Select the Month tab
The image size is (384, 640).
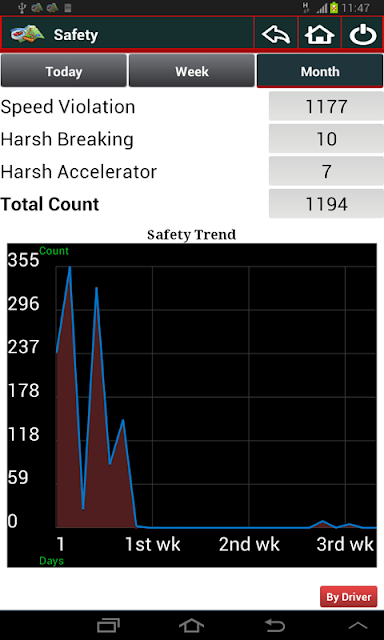(320, 71)
